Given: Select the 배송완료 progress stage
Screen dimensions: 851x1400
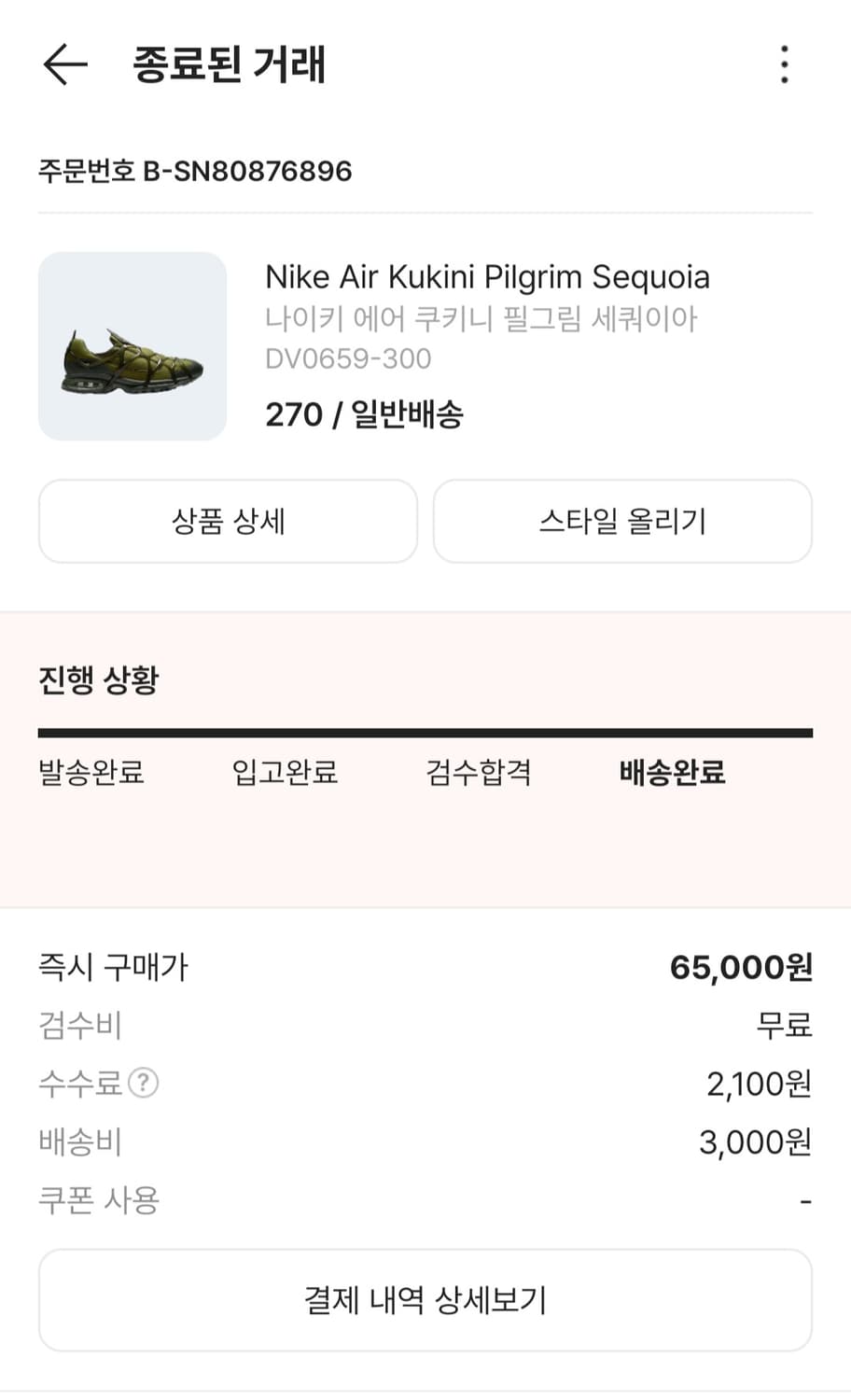Looking at the screenshot, I should tap(674, 773).
